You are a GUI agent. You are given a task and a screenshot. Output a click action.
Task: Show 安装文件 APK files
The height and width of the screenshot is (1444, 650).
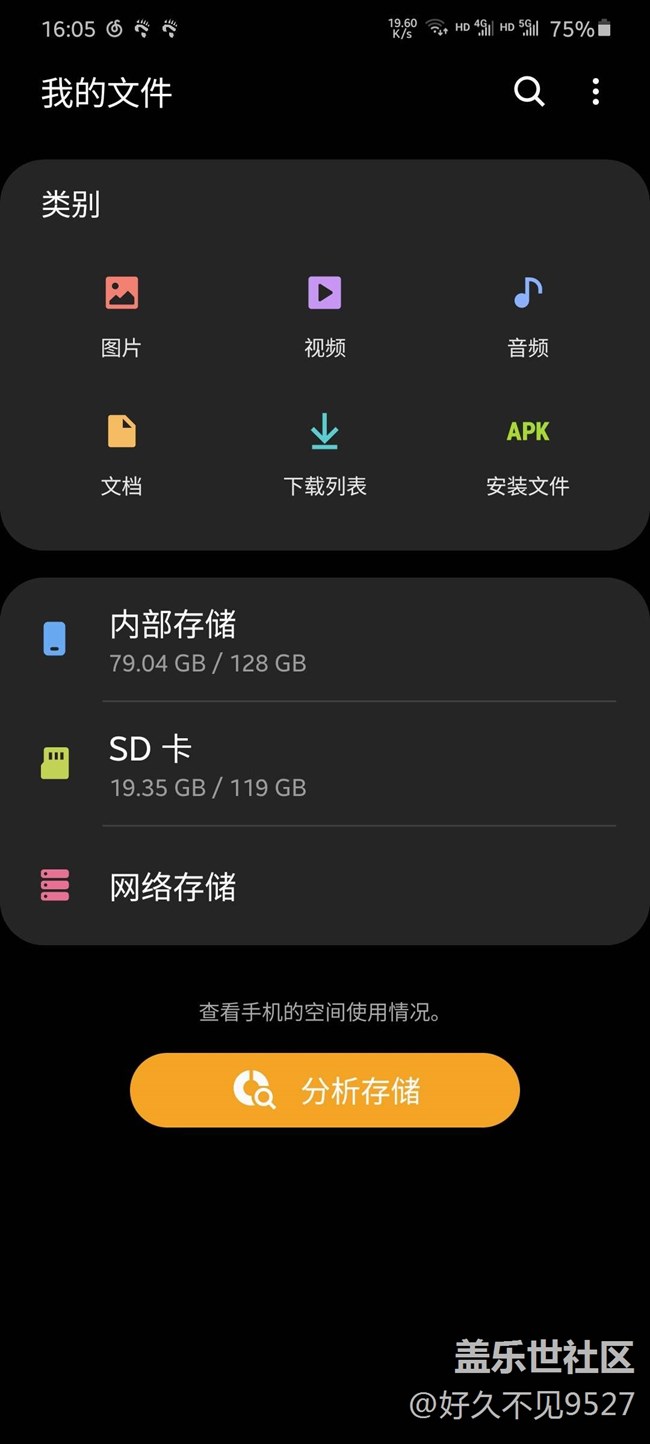pos(528,453)
